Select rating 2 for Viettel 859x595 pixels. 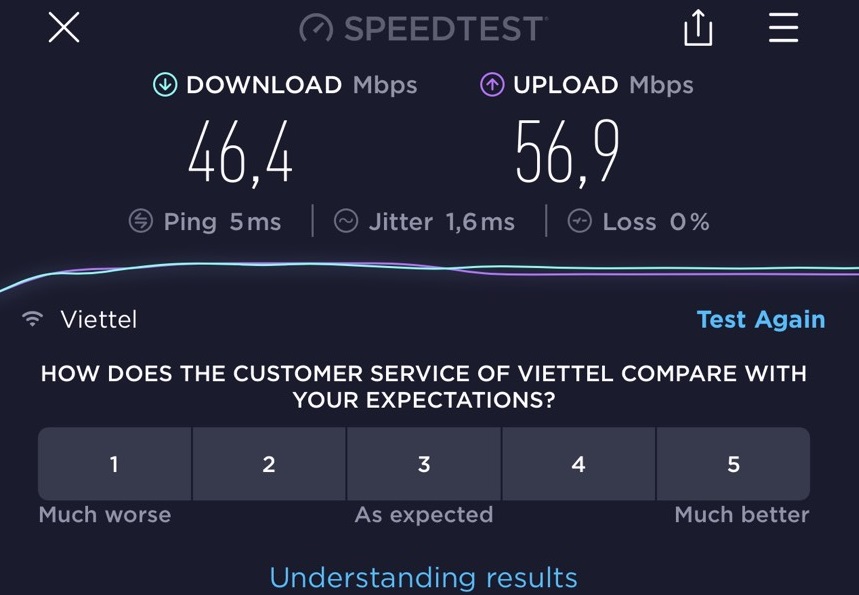tap(269, 464)
